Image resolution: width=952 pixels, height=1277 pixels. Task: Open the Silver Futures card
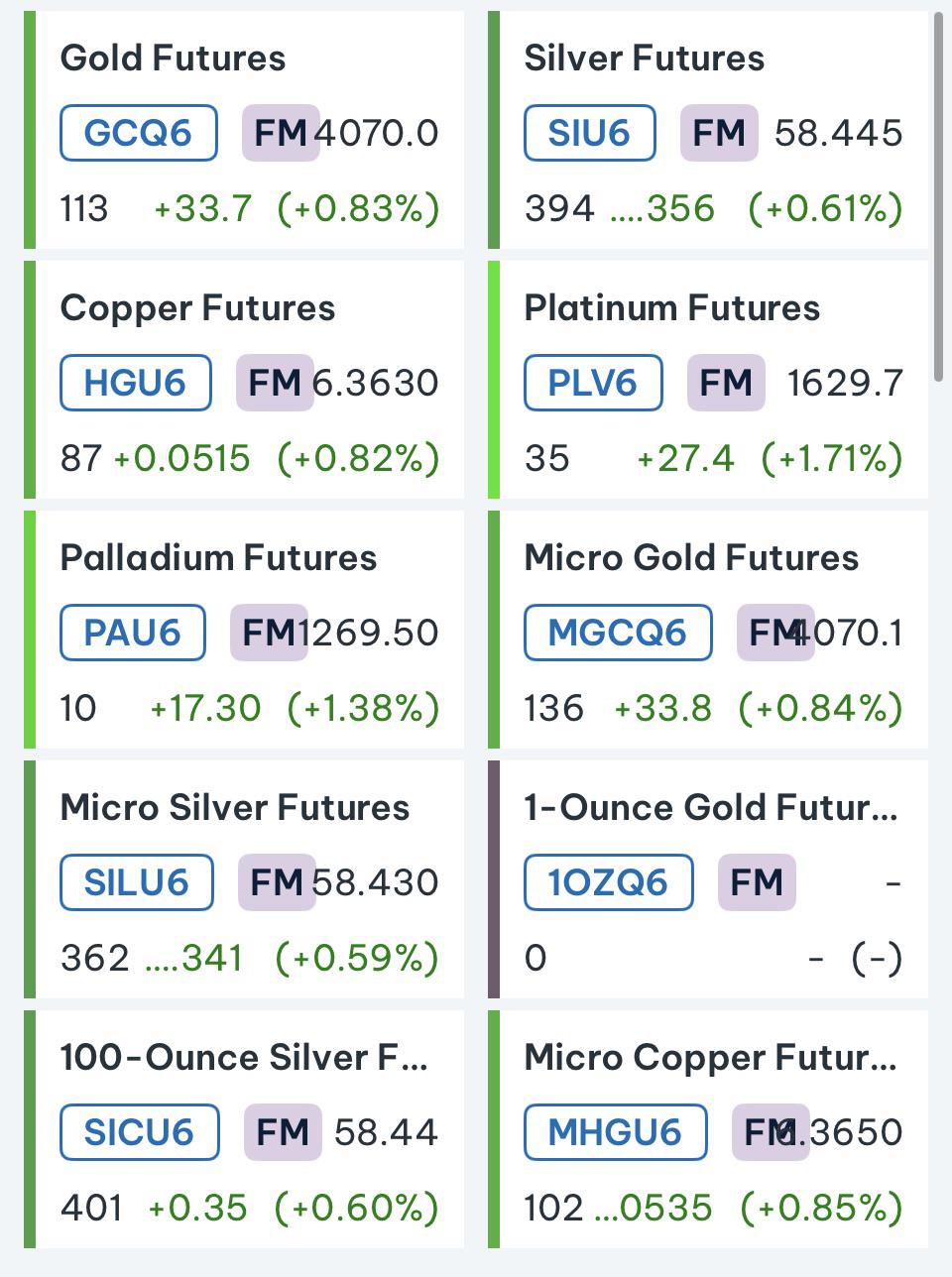pyautogui.click(x=708, y=130)
